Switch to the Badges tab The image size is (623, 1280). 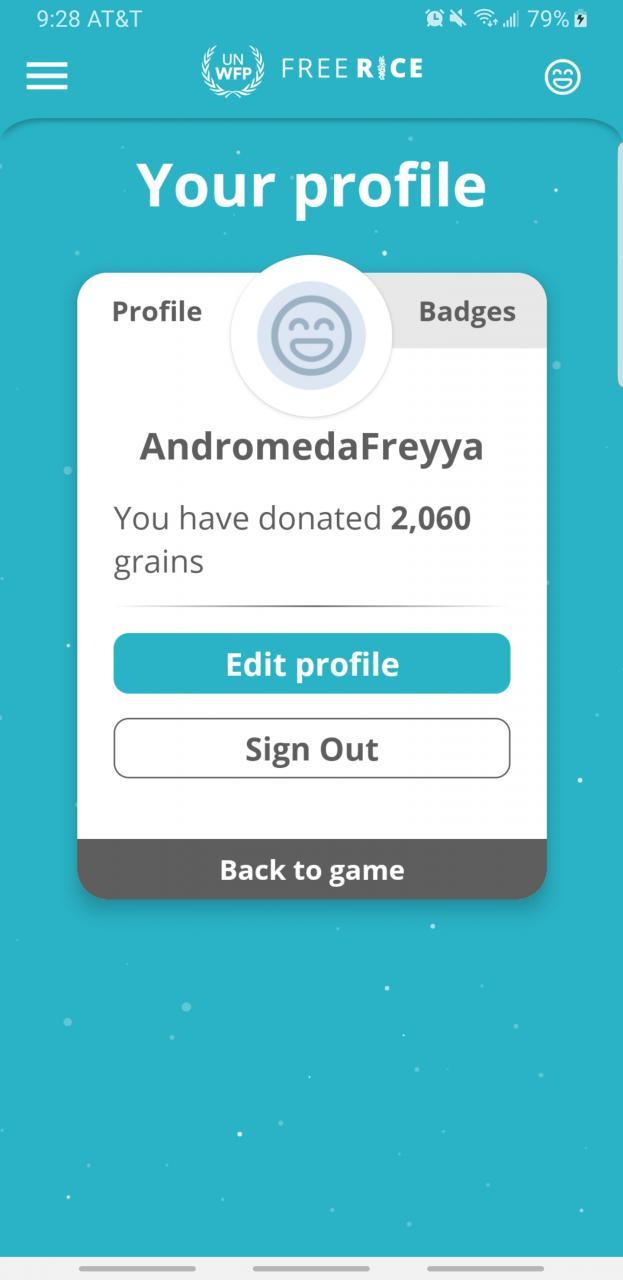point(467,312)
